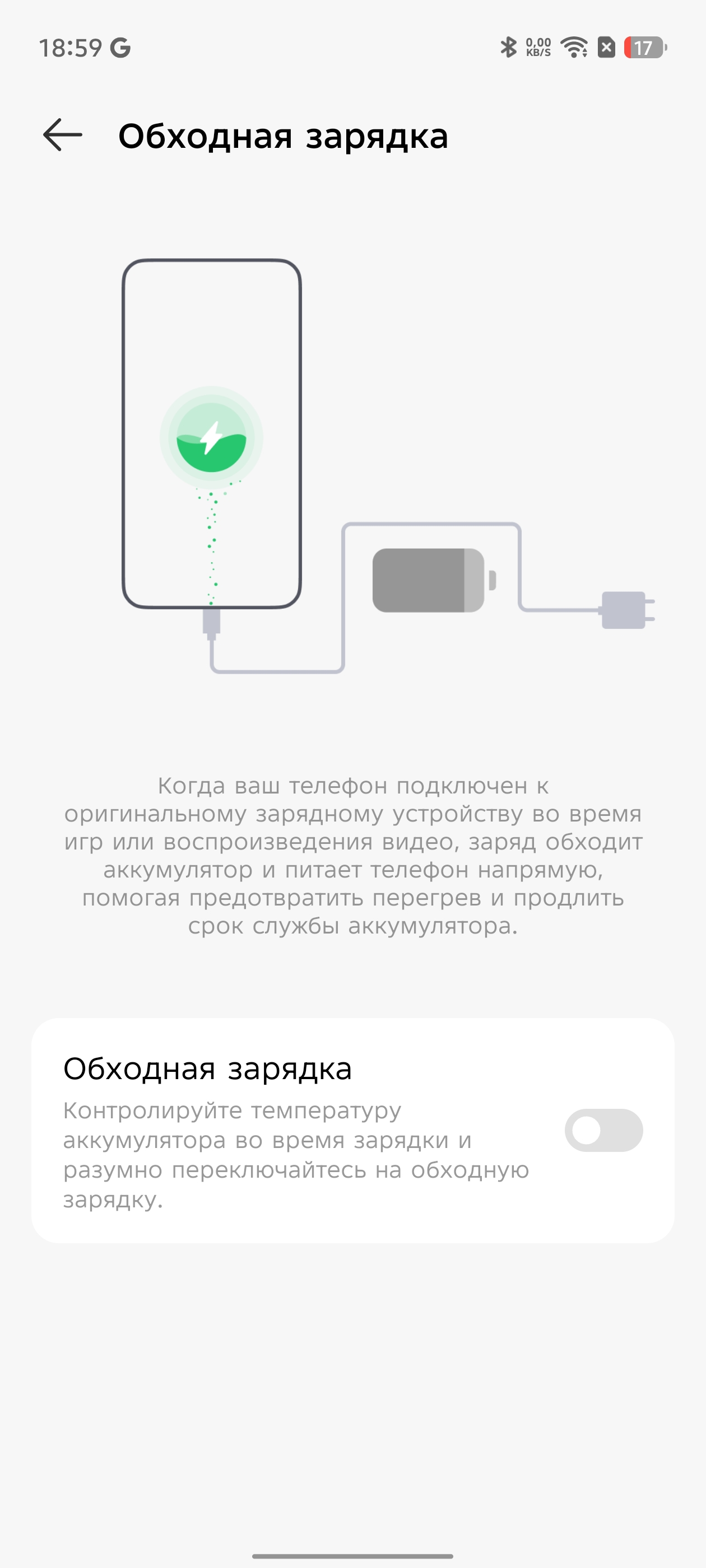Go back from Обходная зарядка screen
This screenshot has width=706, height=1568.
tap(63, 134)
